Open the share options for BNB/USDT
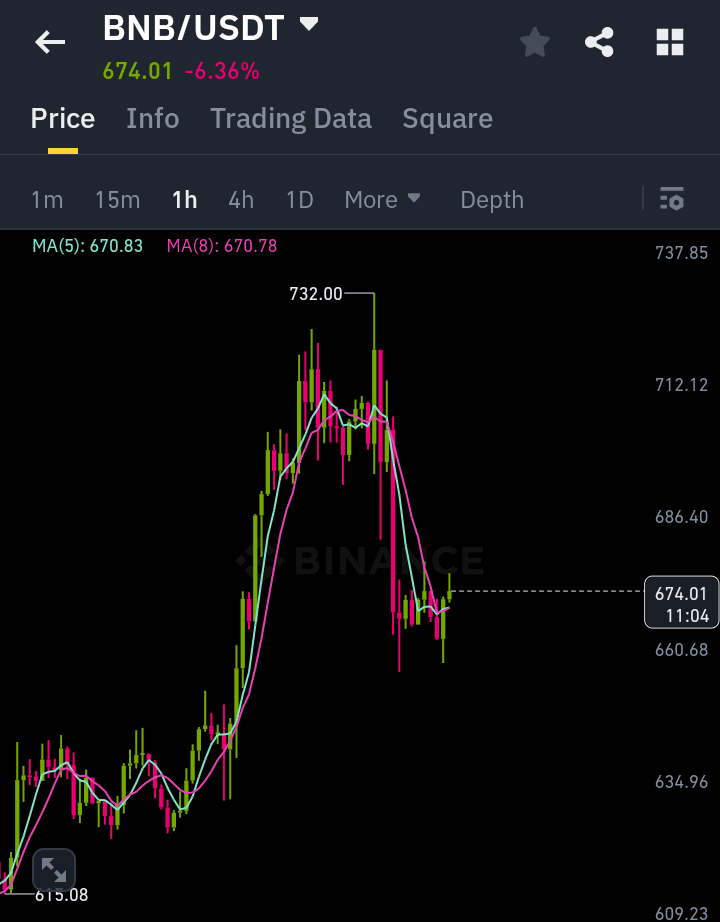Viewport: 720px width, 922px height. (599, 42)
